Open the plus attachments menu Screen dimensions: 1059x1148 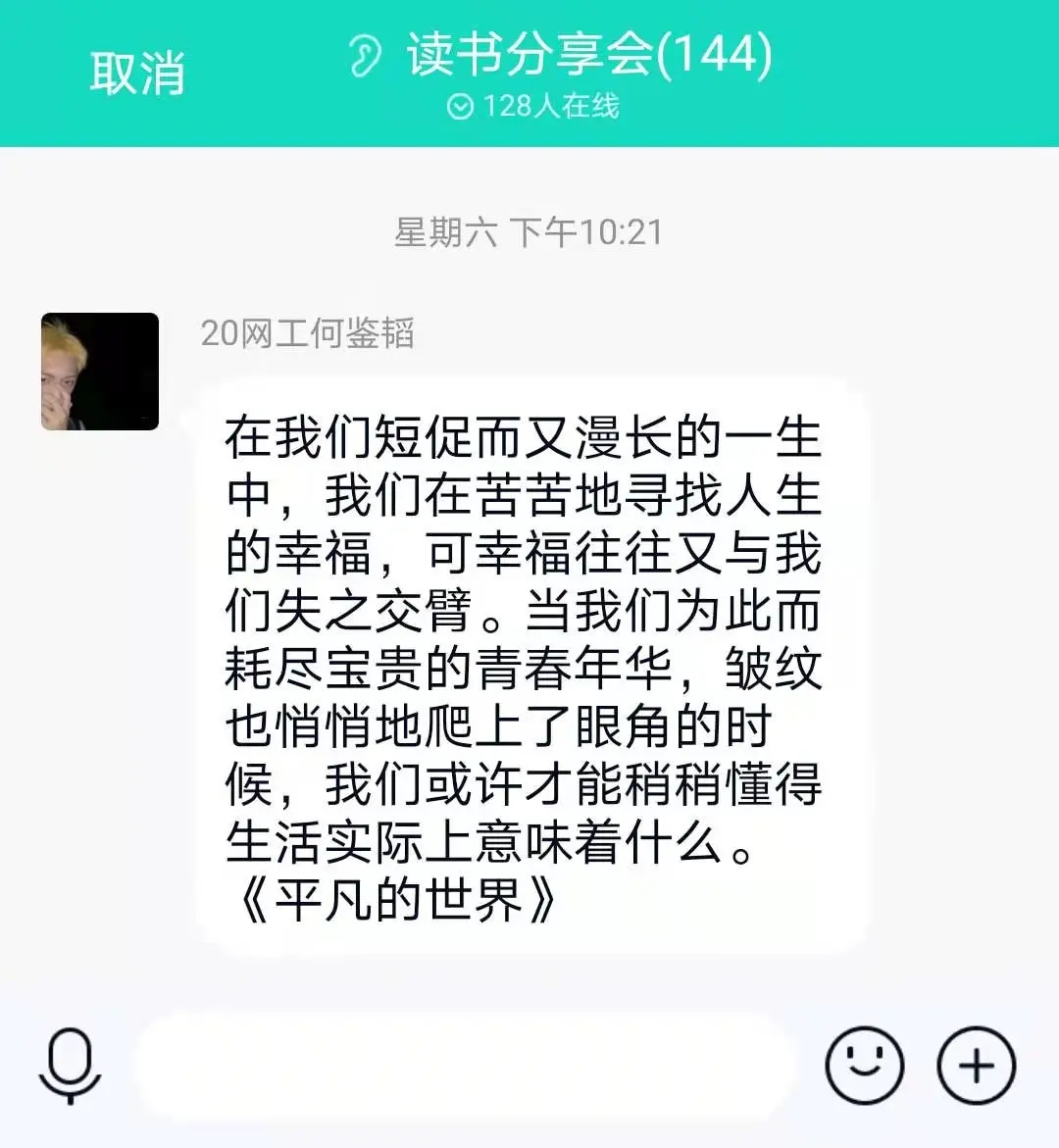(x=976, y=1066)
